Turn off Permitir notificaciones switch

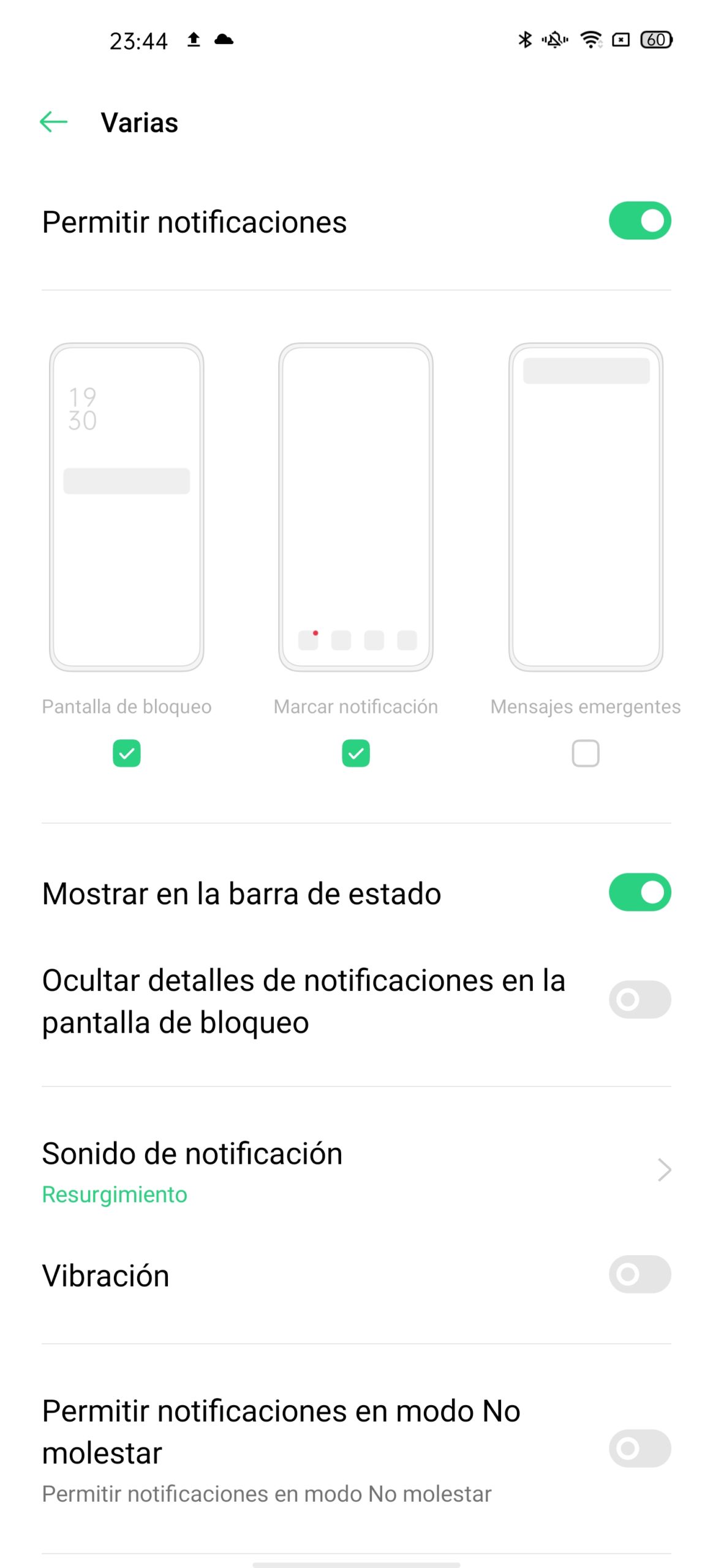point(639,221)
